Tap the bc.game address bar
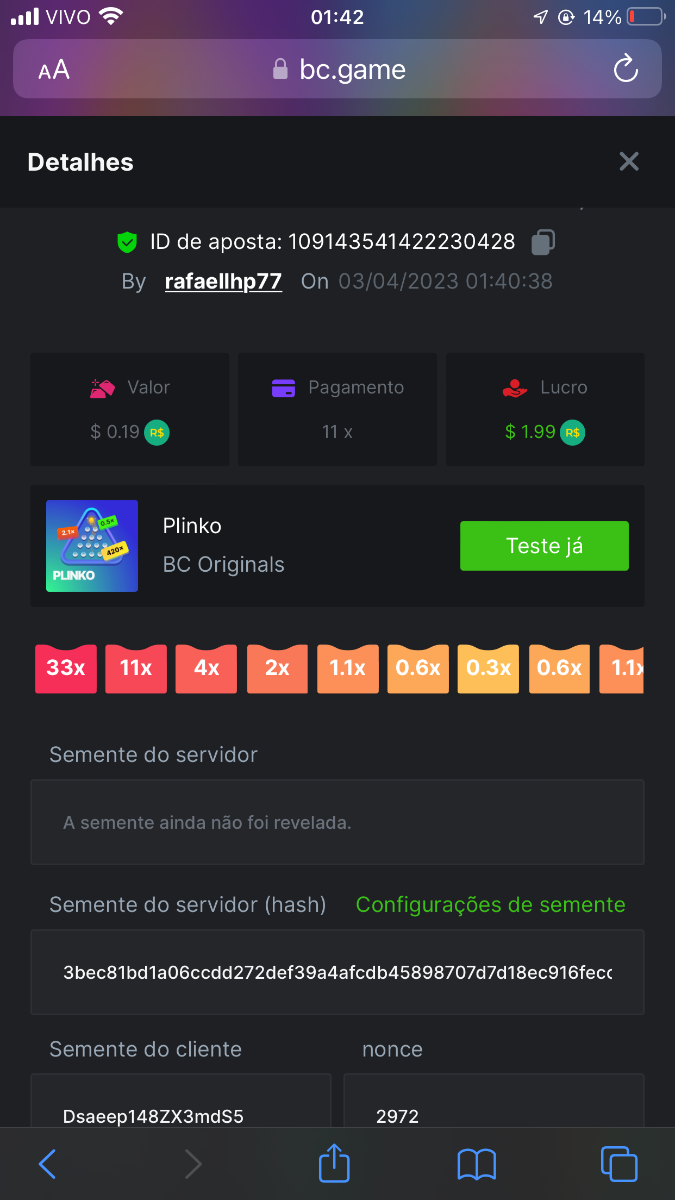Screen dimensions: 675x1200 340,70
